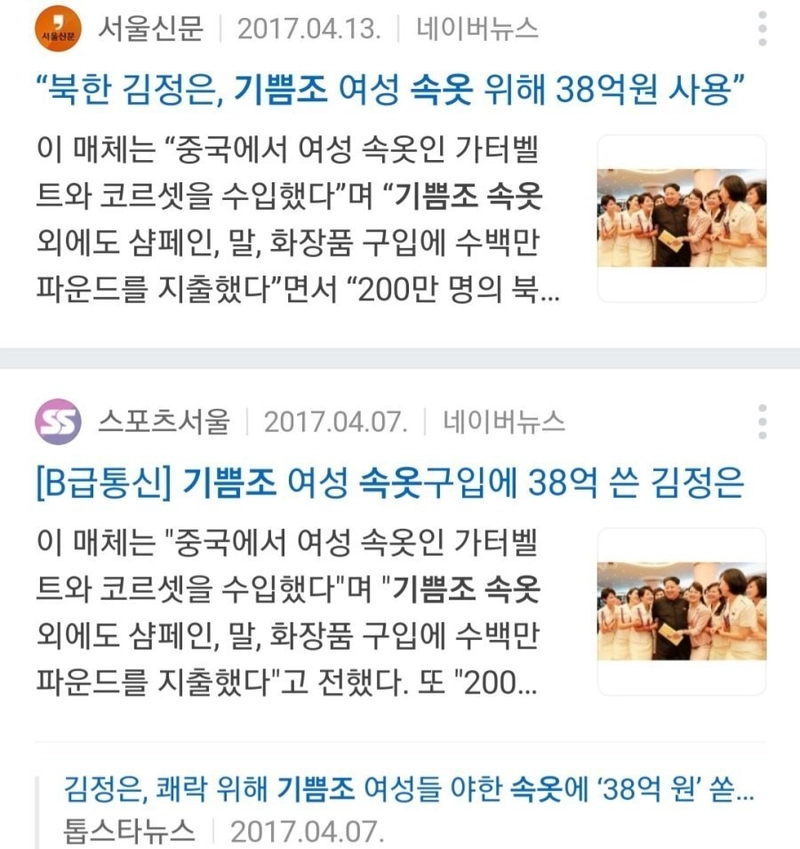Image resolution: width=800 pixels, height=849 pixels.
Task: Open 네이버뉴스 link on 스포츠서울 result
Action: (505, 422)
